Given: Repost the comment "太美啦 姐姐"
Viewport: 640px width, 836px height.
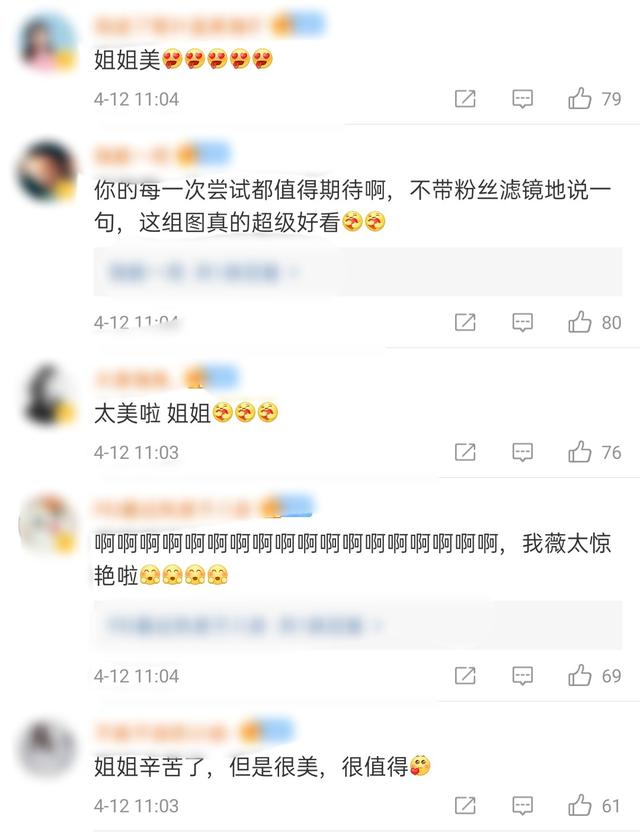Looking at the screenshot, I should coord(465,452).
